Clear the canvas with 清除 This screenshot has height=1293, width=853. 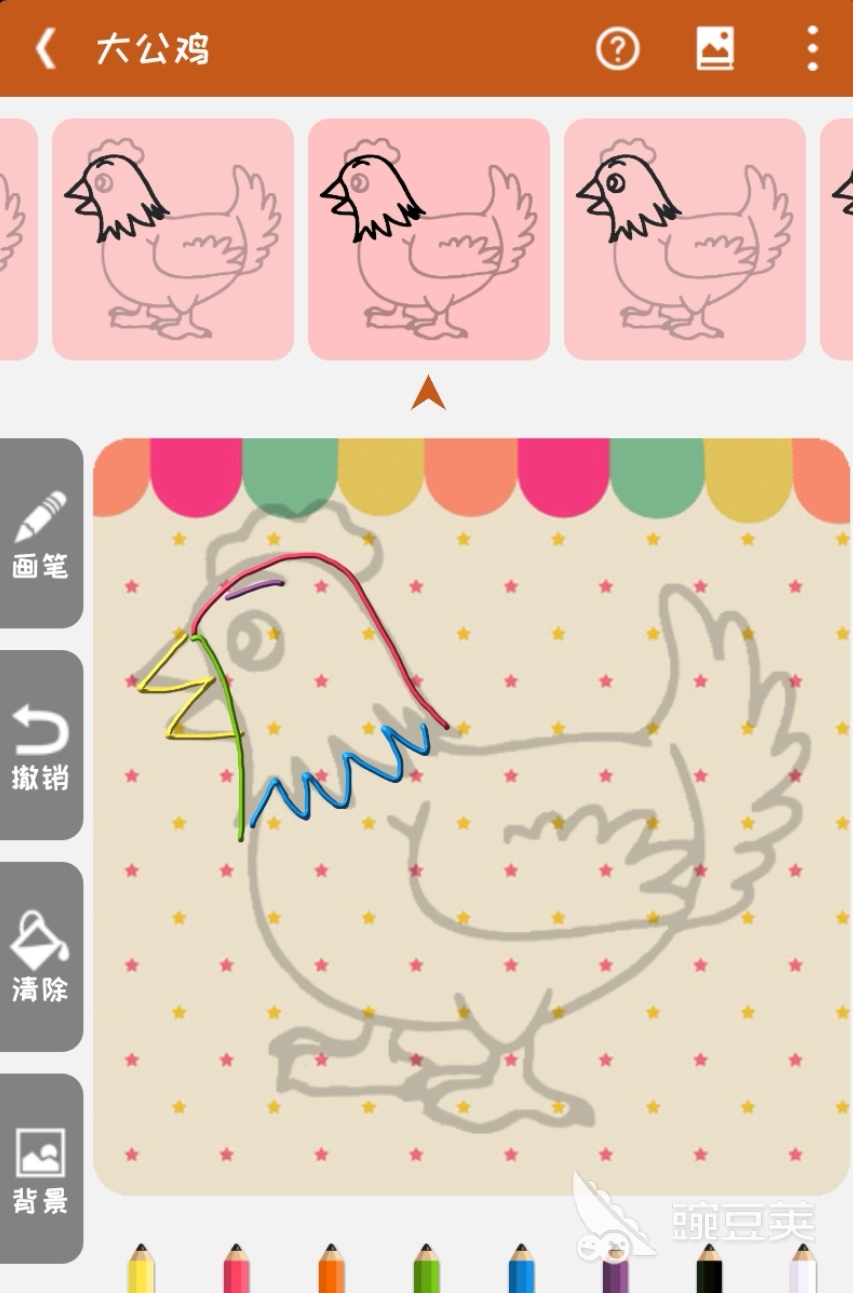tap(40, 957)
